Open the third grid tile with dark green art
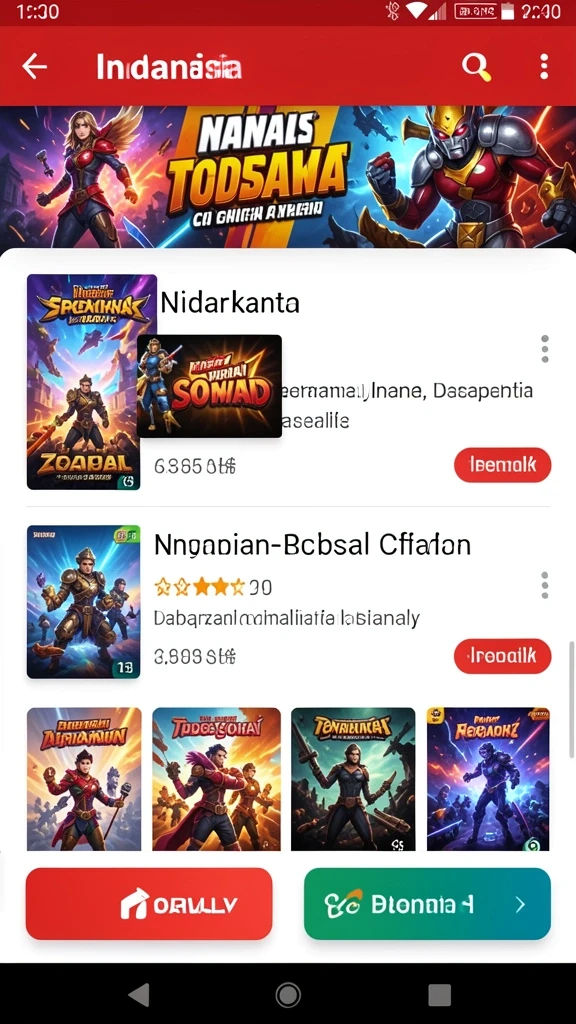Image resolution: width=576 pixels, height=1024 pixels. (353, 779)
